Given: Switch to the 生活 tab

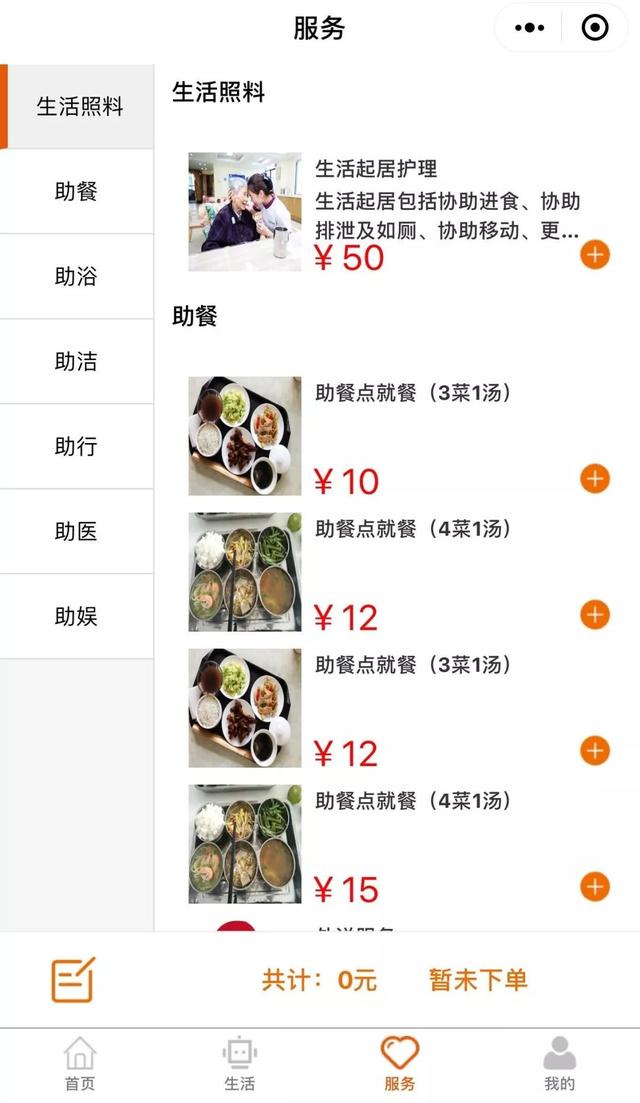Looking at the screenshot, I should (240, 1064).
